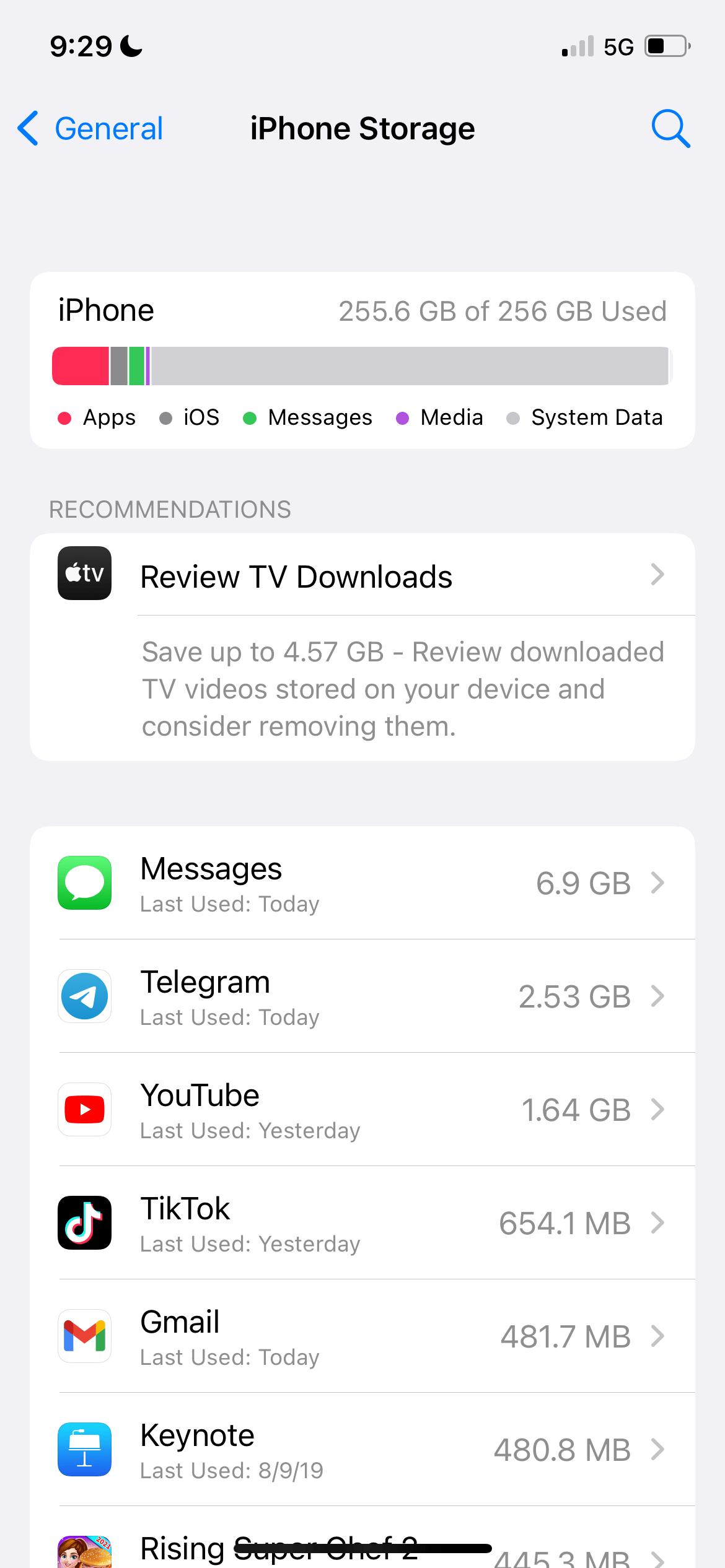Tap the Telegram app icon

pyautogui.click(x=84, y=996)
